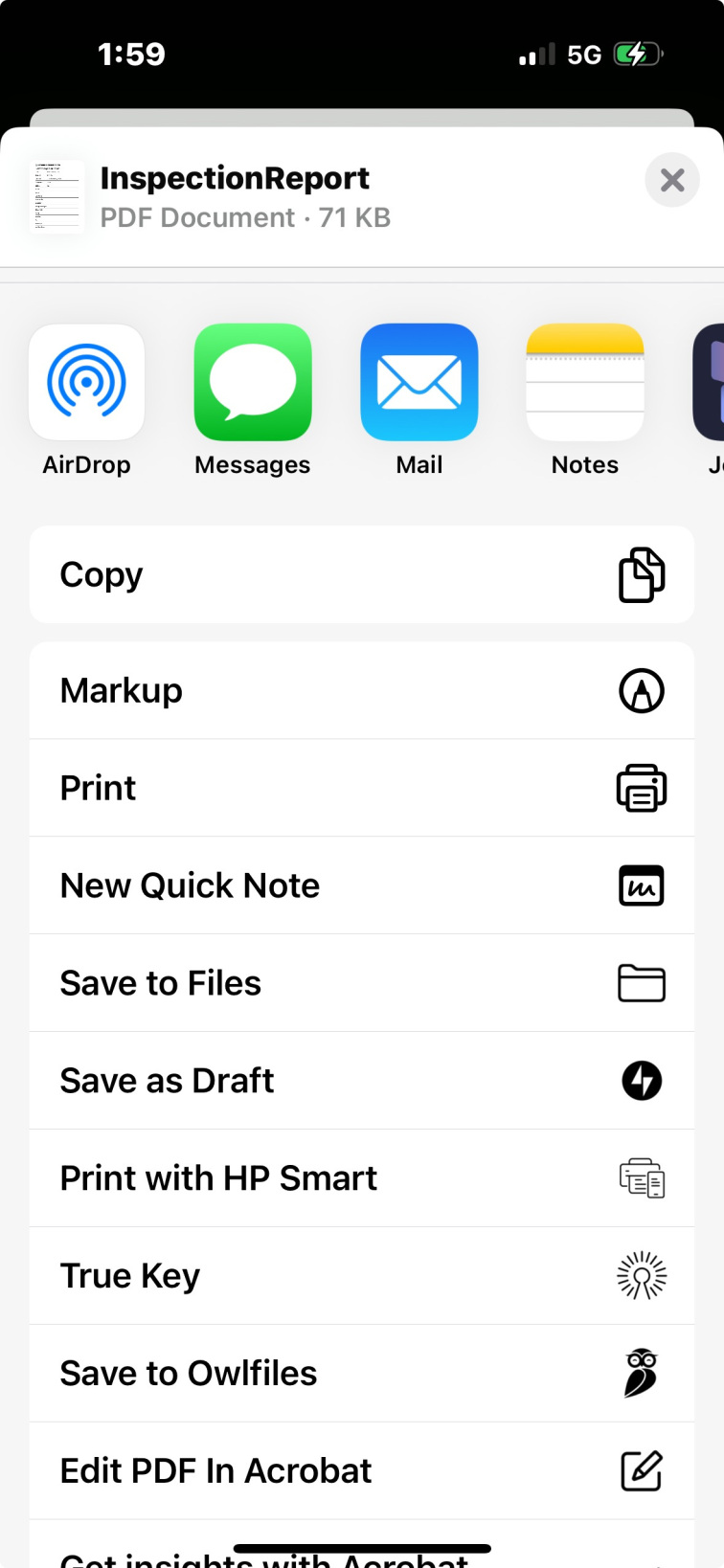
Task: Share the document with Mail
Action: click(x=419, y=383)
